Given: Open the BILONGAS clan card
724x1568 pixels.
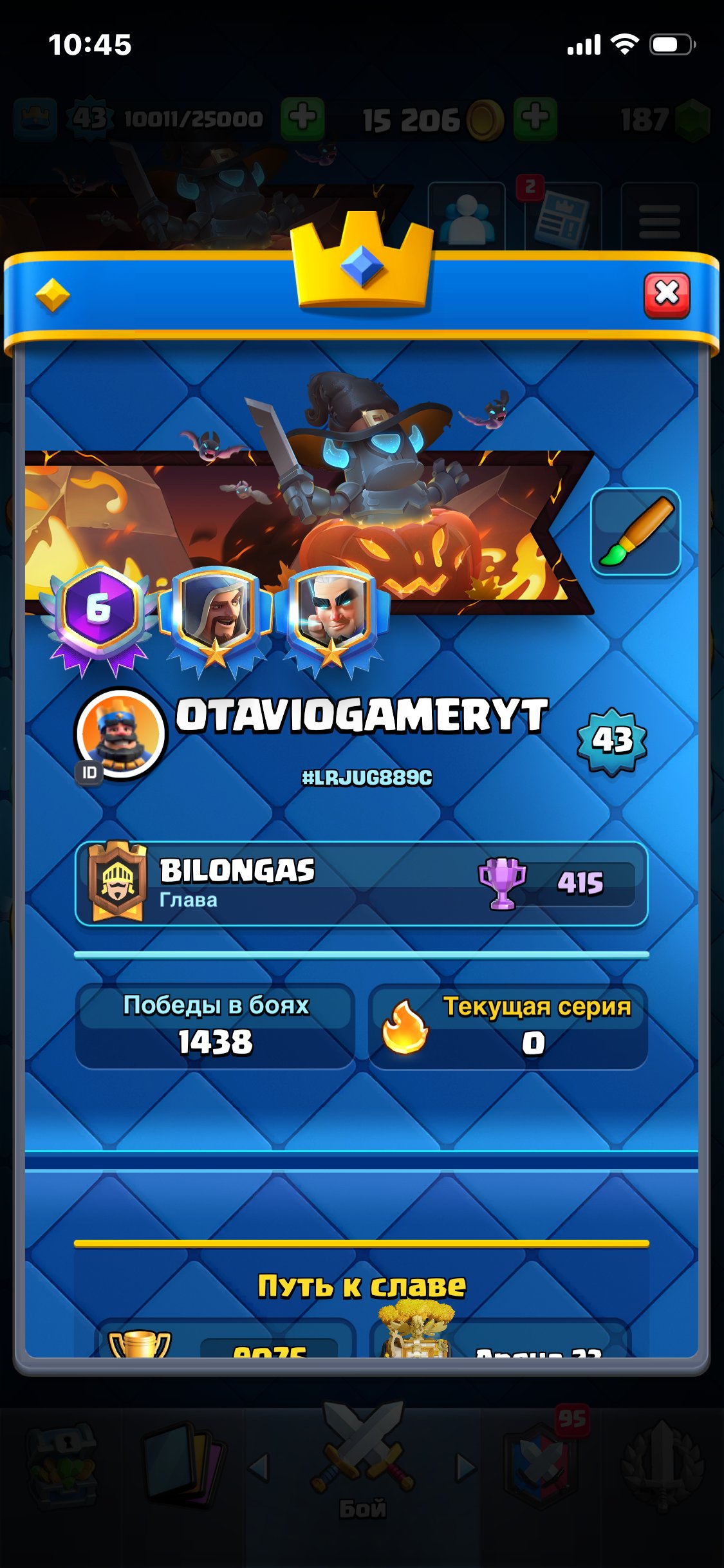Looking at the screenshot, I should 361,883.
